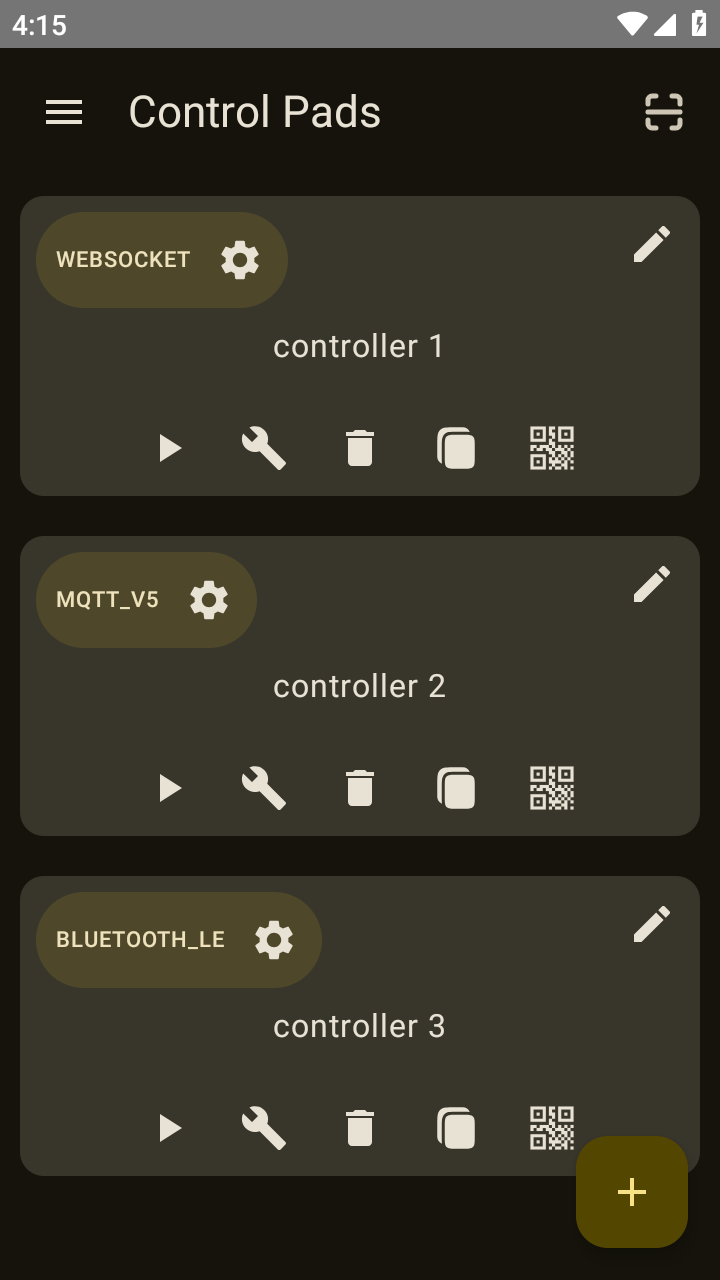Viewport: 720px width, 1280px height.
Task: Show the QR code for controller 1
Action: 552,448
